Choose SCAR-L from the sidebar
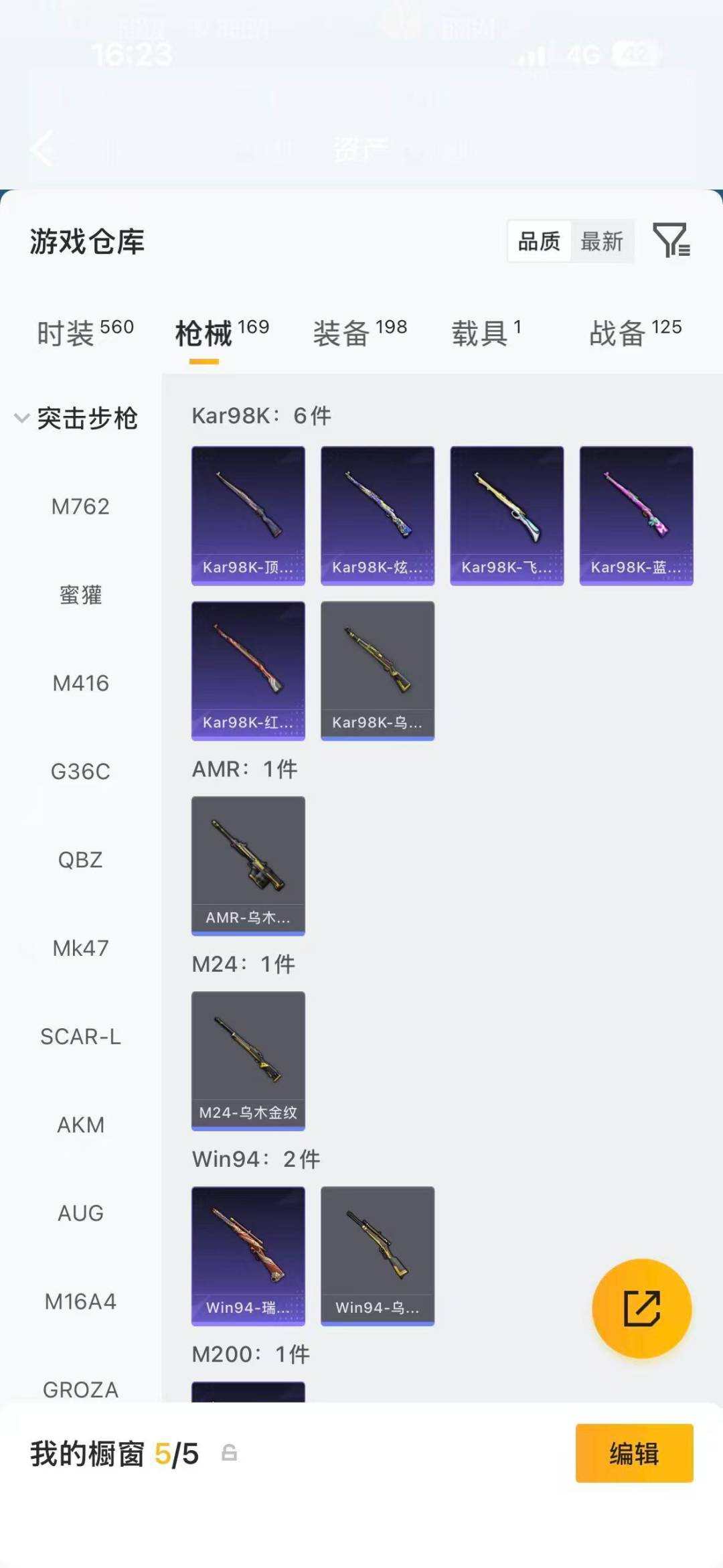This screenshot has width=723, height=1568. pyautogui.click(x=80, y=1037)
